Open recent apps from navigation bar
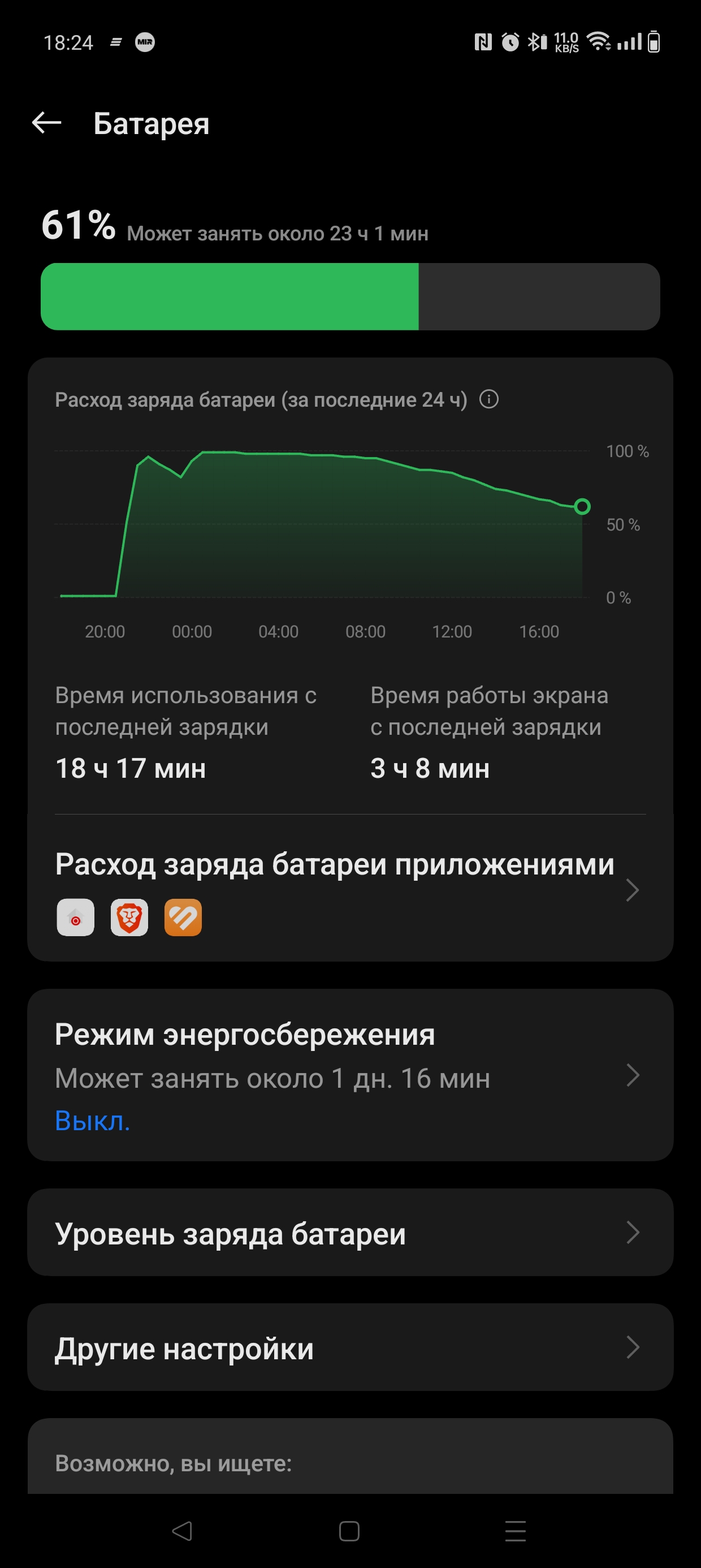The height and width of the screenshot is (1568, 701). (x=516, y=1531)
